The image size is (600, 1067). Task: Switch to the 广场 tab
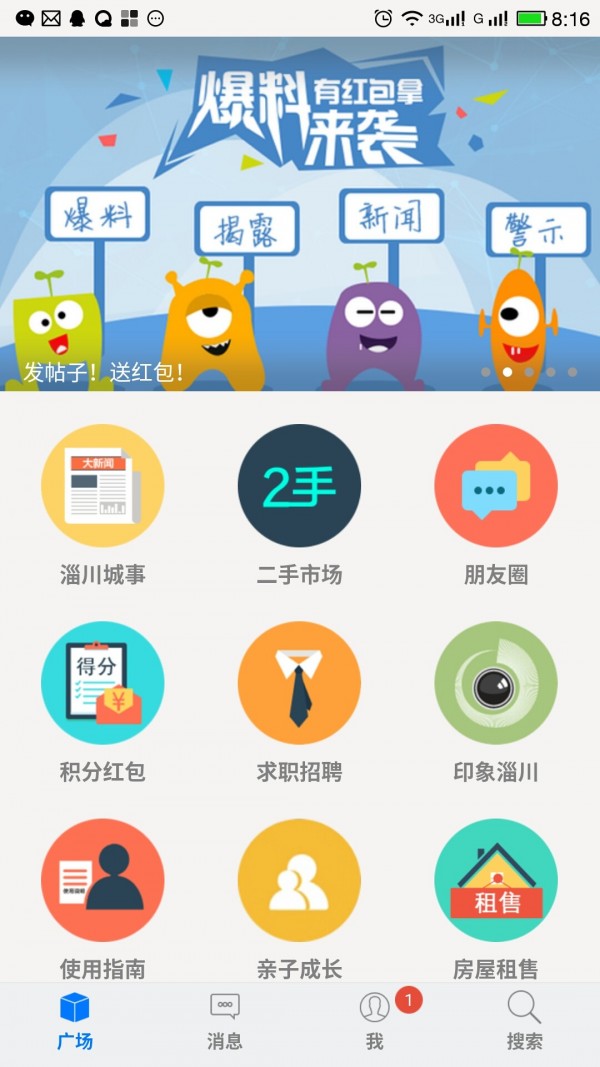pyautogui.click(x=75, y=1022)
